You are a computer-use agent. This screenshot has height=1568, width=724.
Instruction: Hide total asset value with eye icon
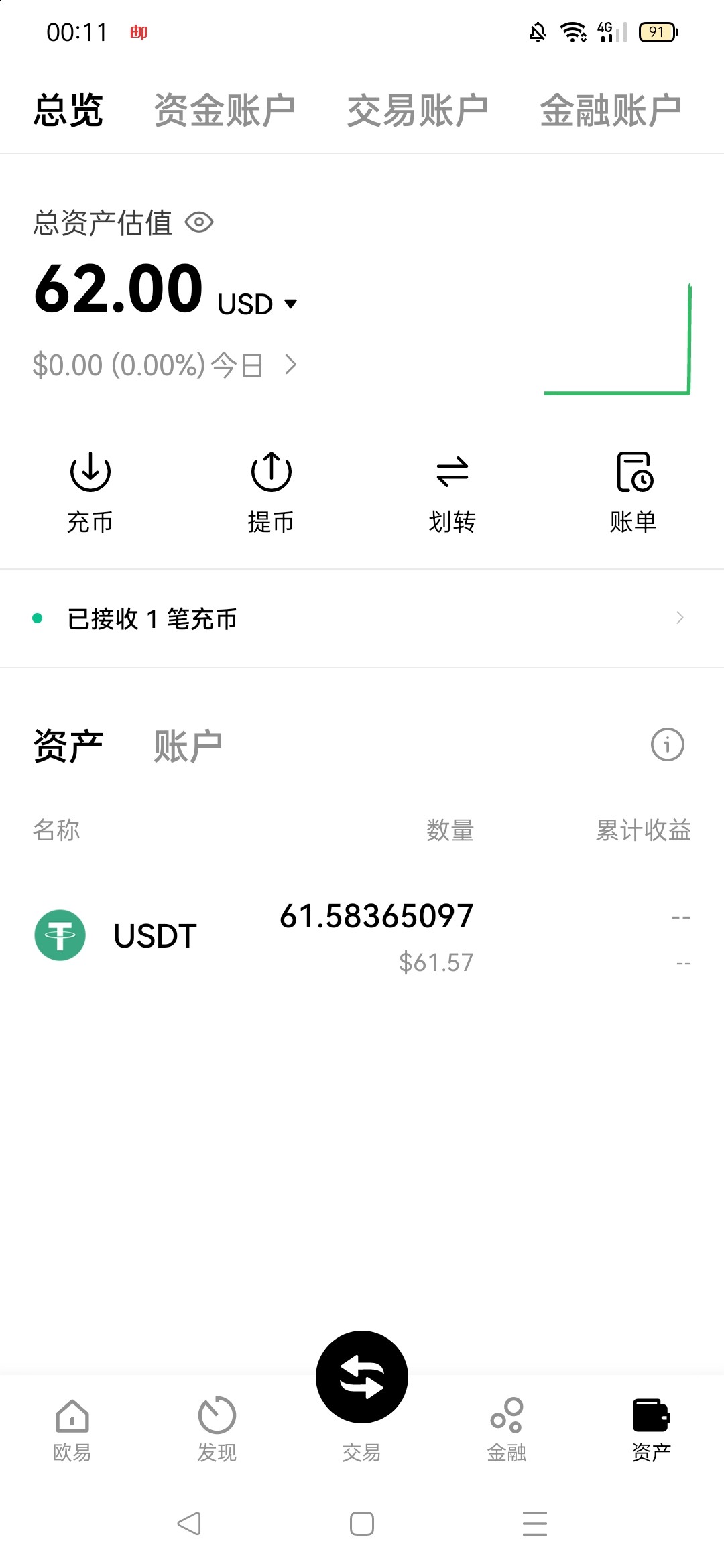point(199,222)
